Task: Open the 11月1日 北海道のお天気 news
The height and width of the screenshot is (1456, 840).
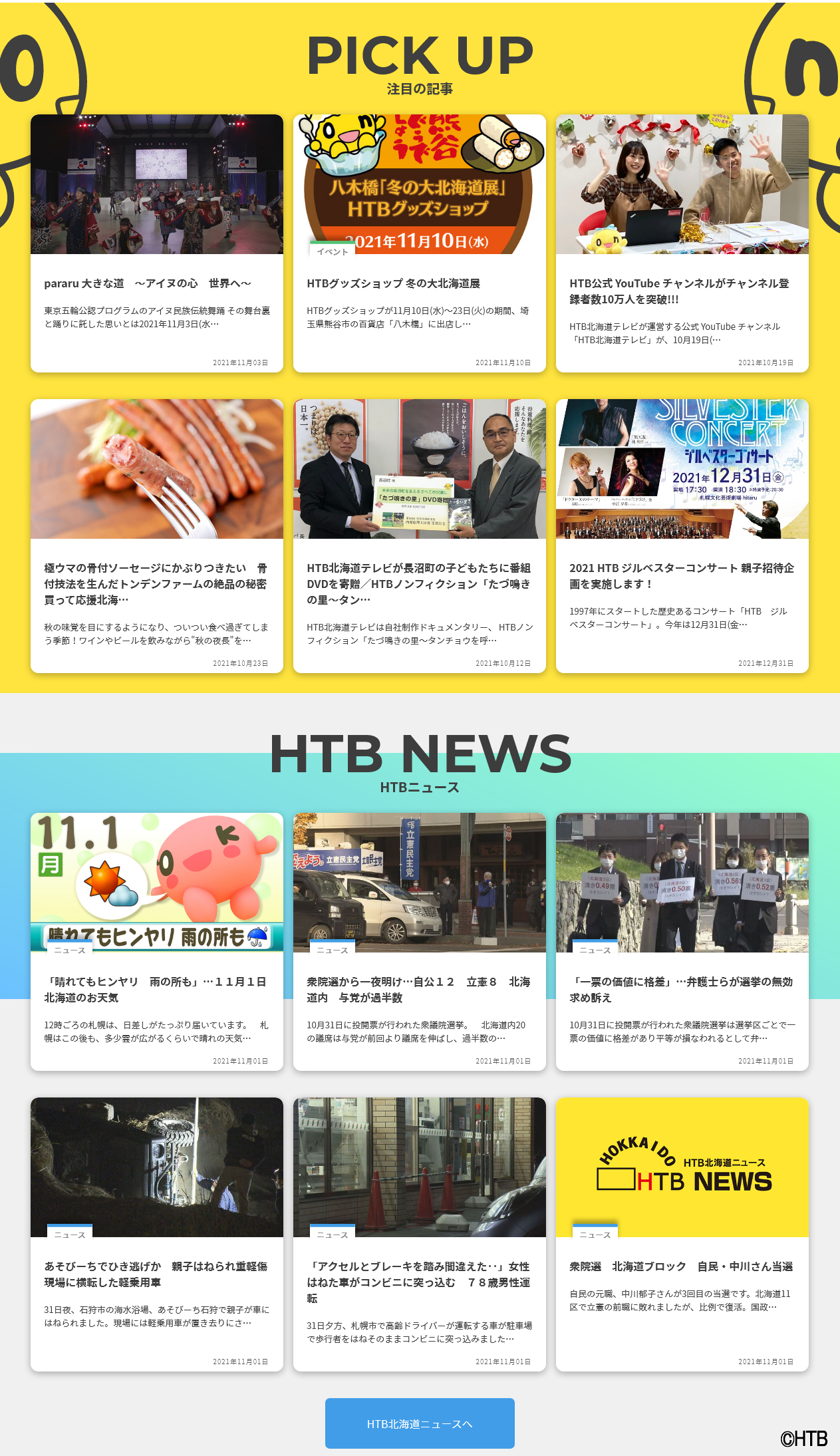Action: tap(157, 942)
